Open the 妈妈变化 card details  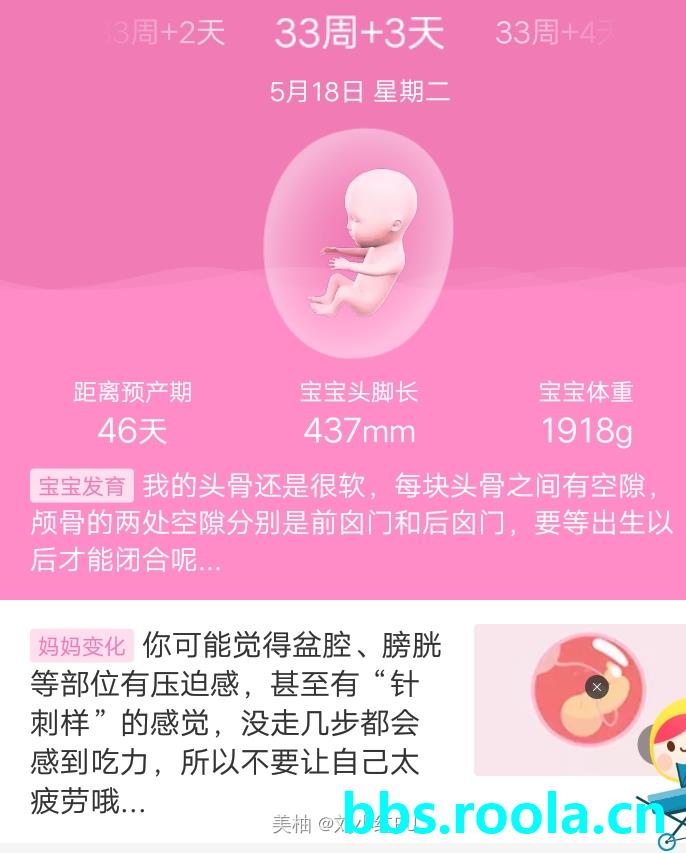(235, 720)
